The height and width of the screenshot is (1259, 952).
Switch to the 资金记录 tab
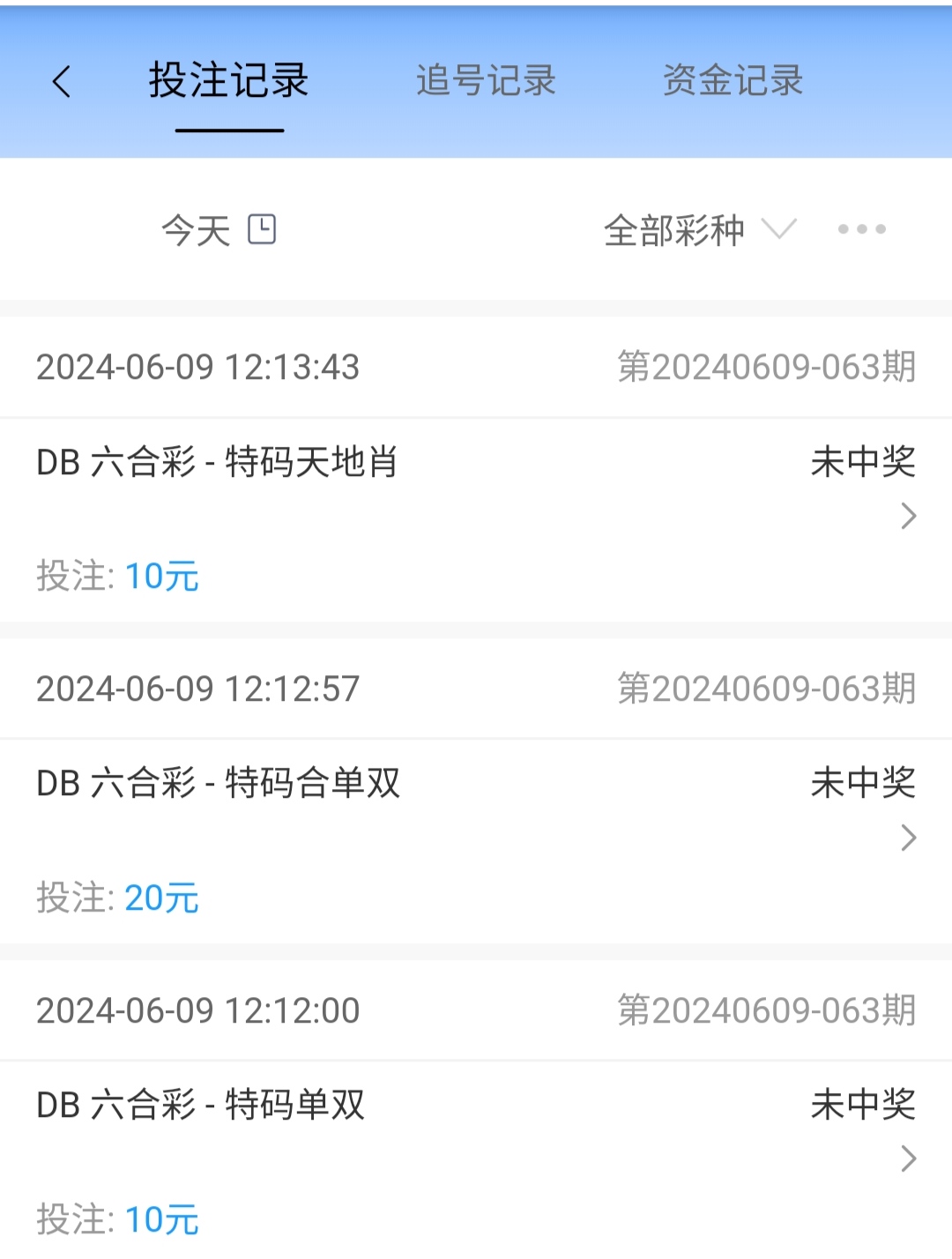pos(733,81)
